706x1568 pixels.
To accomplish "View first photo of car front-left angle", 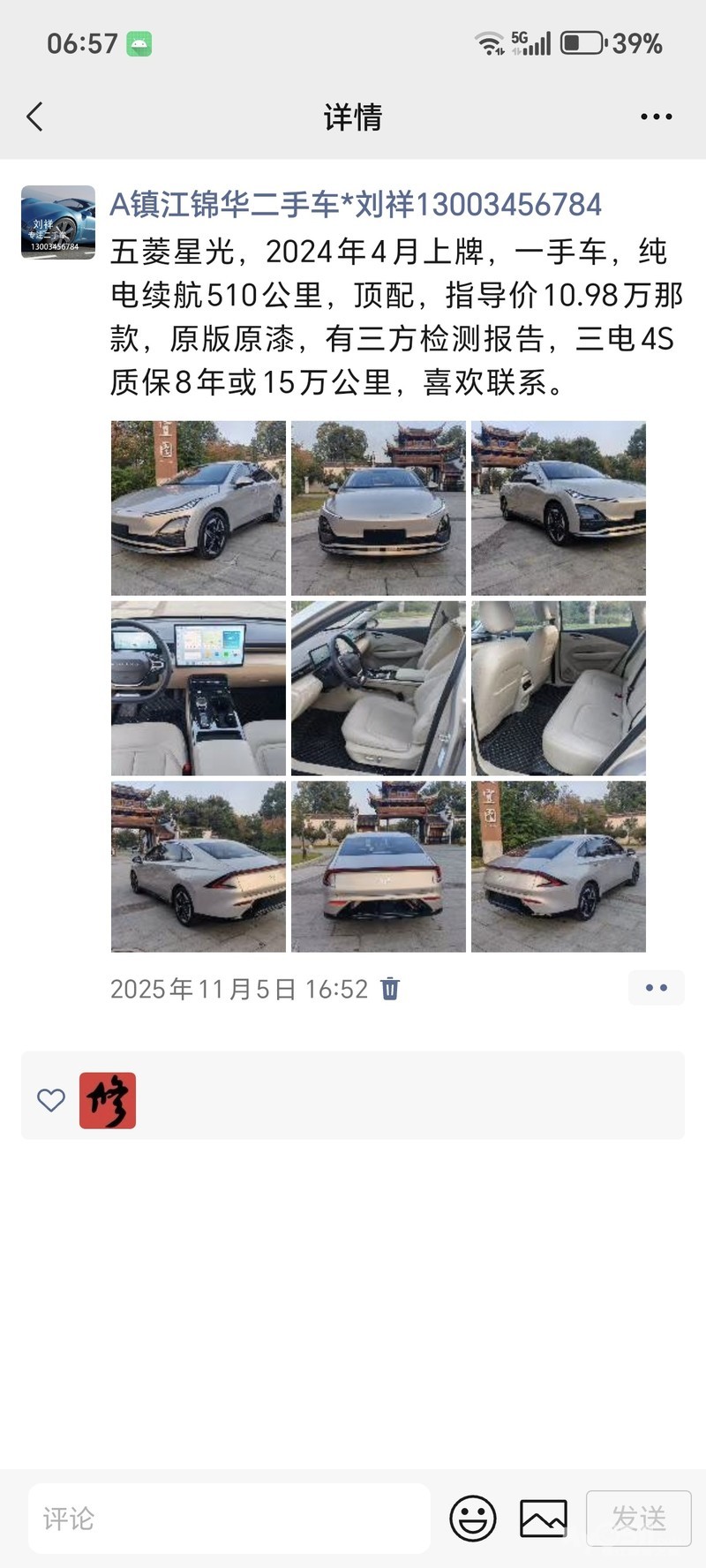I will pos(199,508).
